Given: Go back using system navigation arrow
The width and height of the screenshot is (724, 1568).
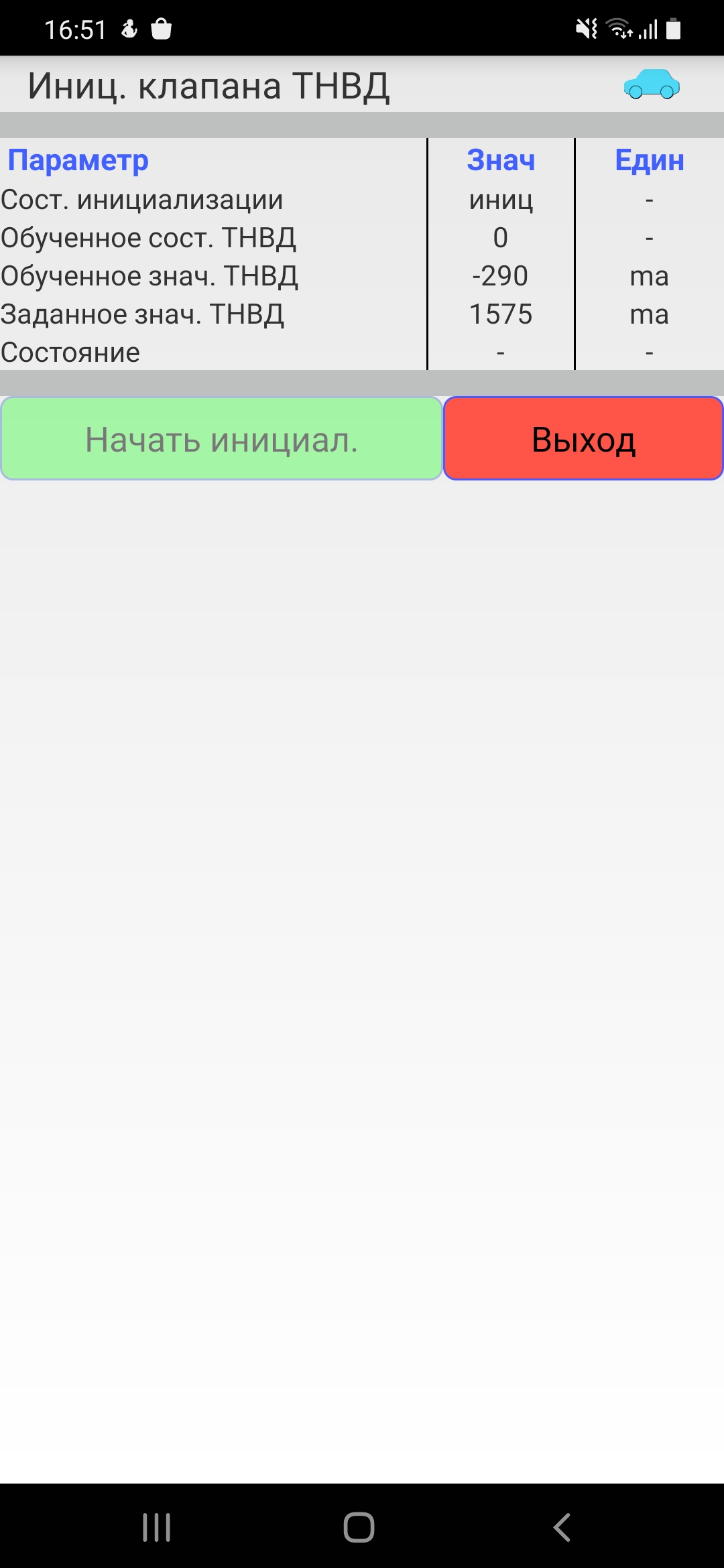Looking at the screenshot, I should tap(562, 1527).
